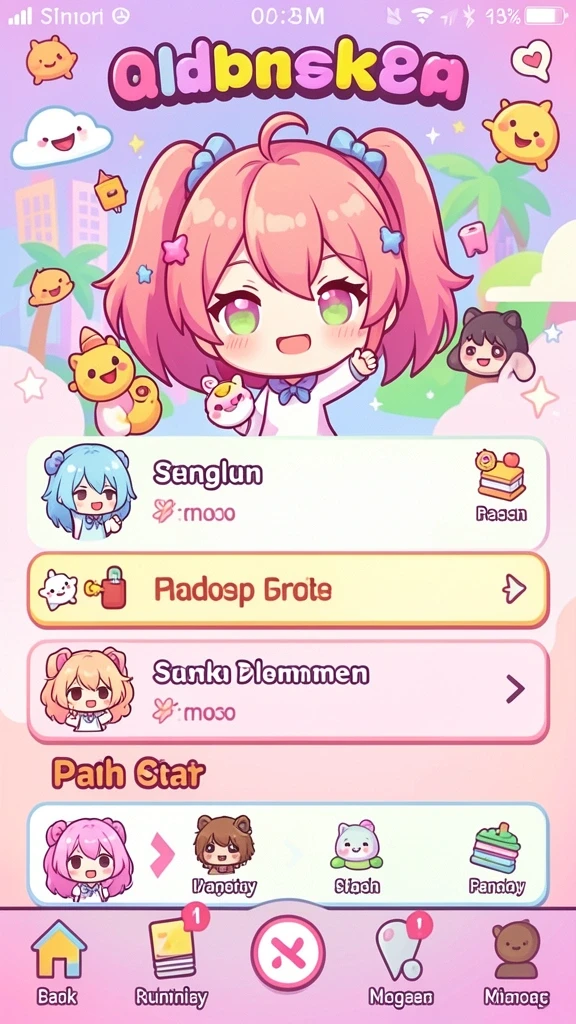Go to the Baok home tab
Image resolution: width=576 pixels, height=1024 pixels.
[57, 962]
